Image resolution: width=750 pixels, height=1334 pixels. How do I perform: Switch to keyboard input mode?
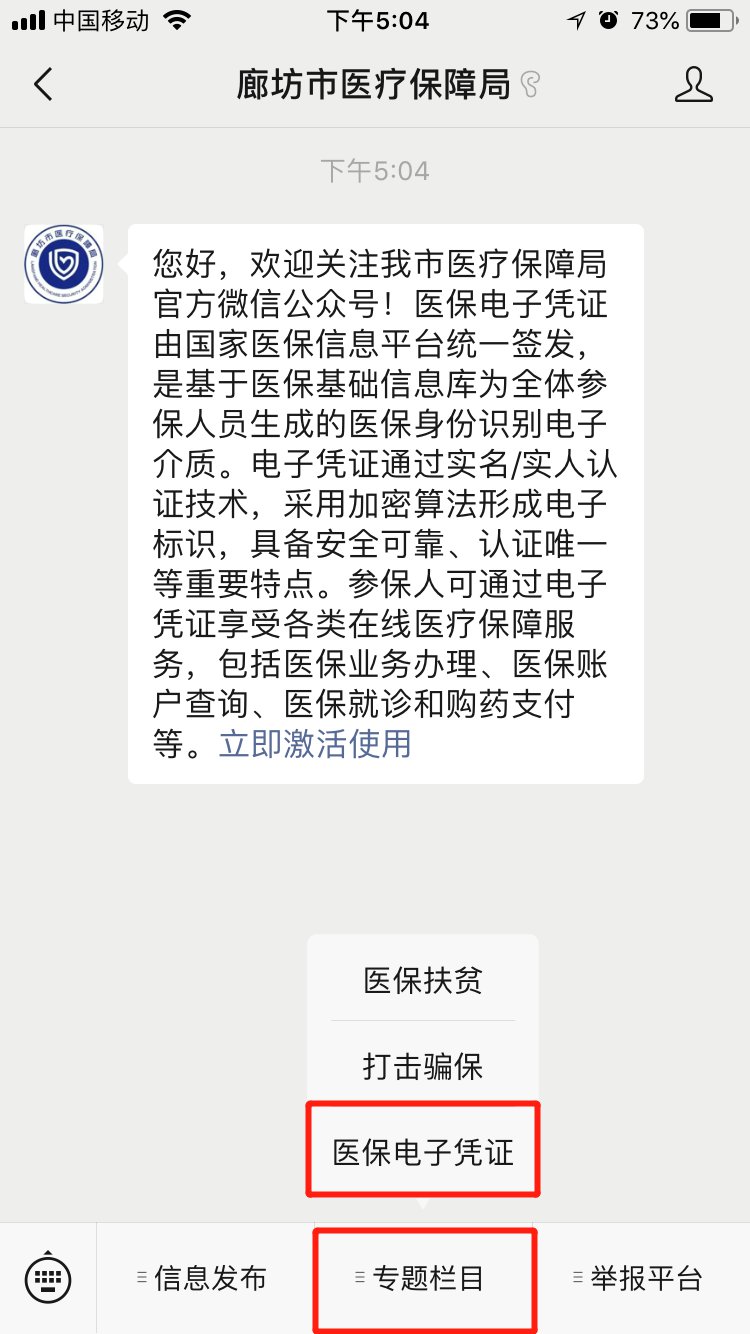(x=48, y=1278)
